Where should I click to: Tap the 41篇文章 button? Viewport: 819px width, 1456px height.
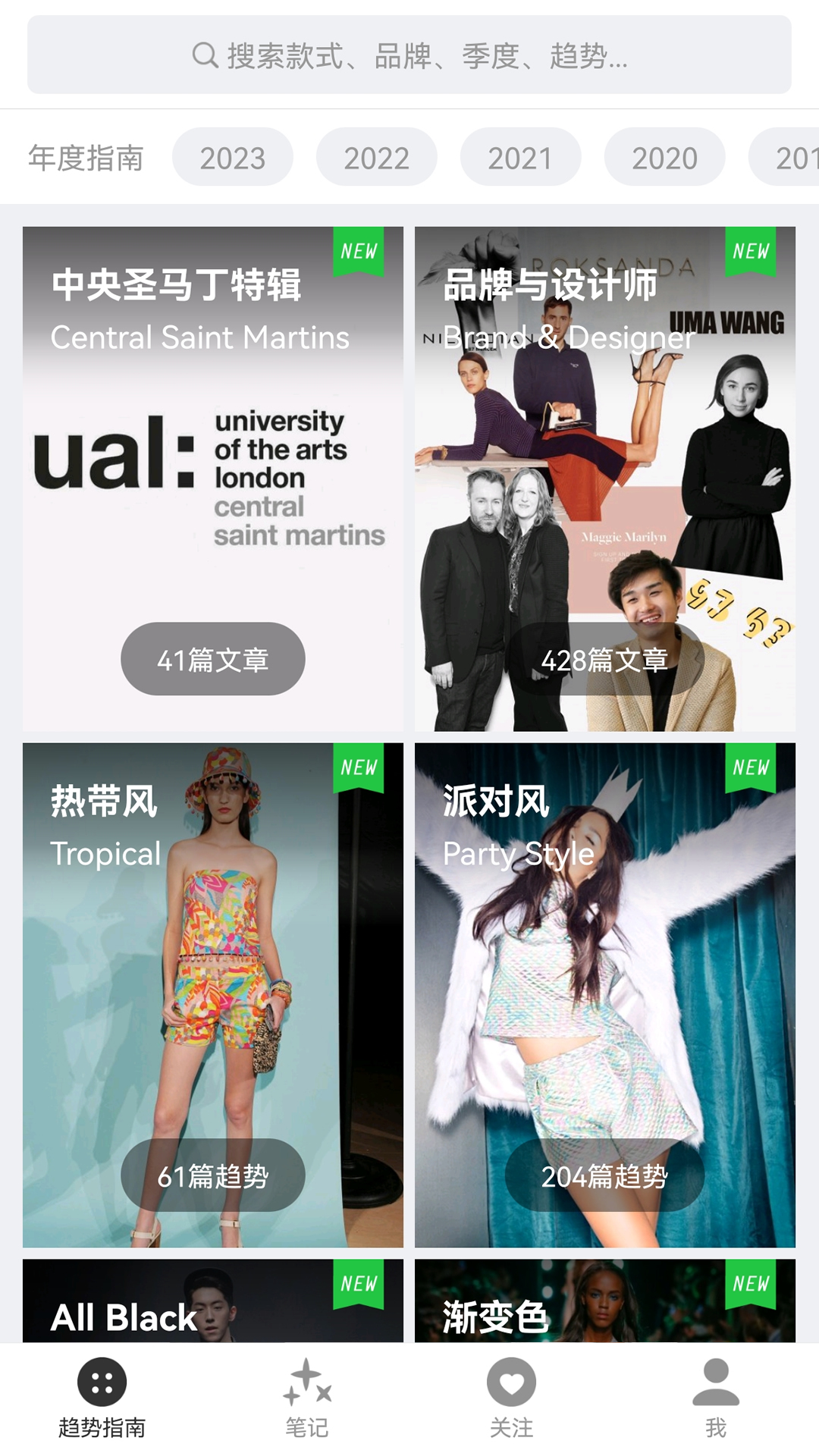click(213, 659)
